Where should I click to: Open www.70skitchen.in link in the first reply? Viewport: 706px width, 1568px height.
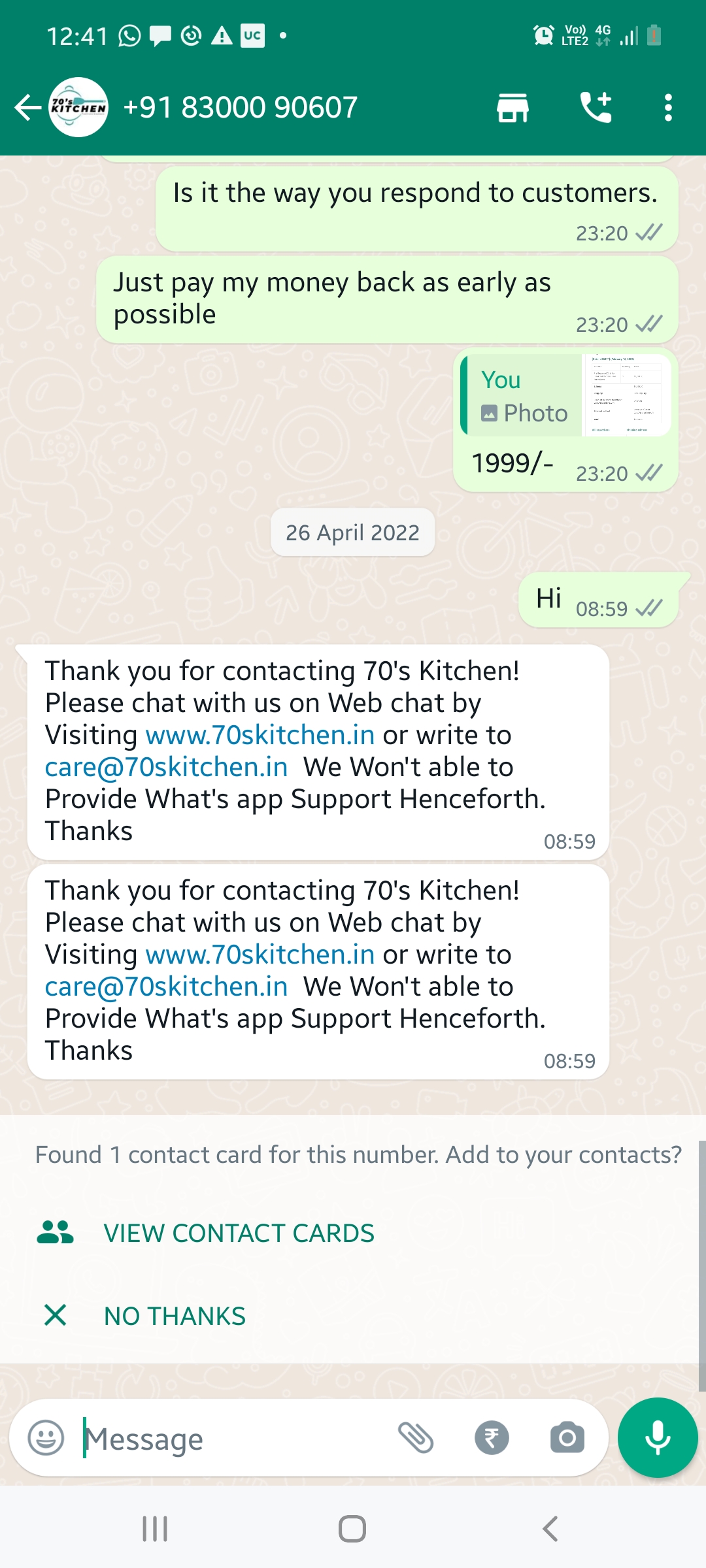[x=260, y=736]
